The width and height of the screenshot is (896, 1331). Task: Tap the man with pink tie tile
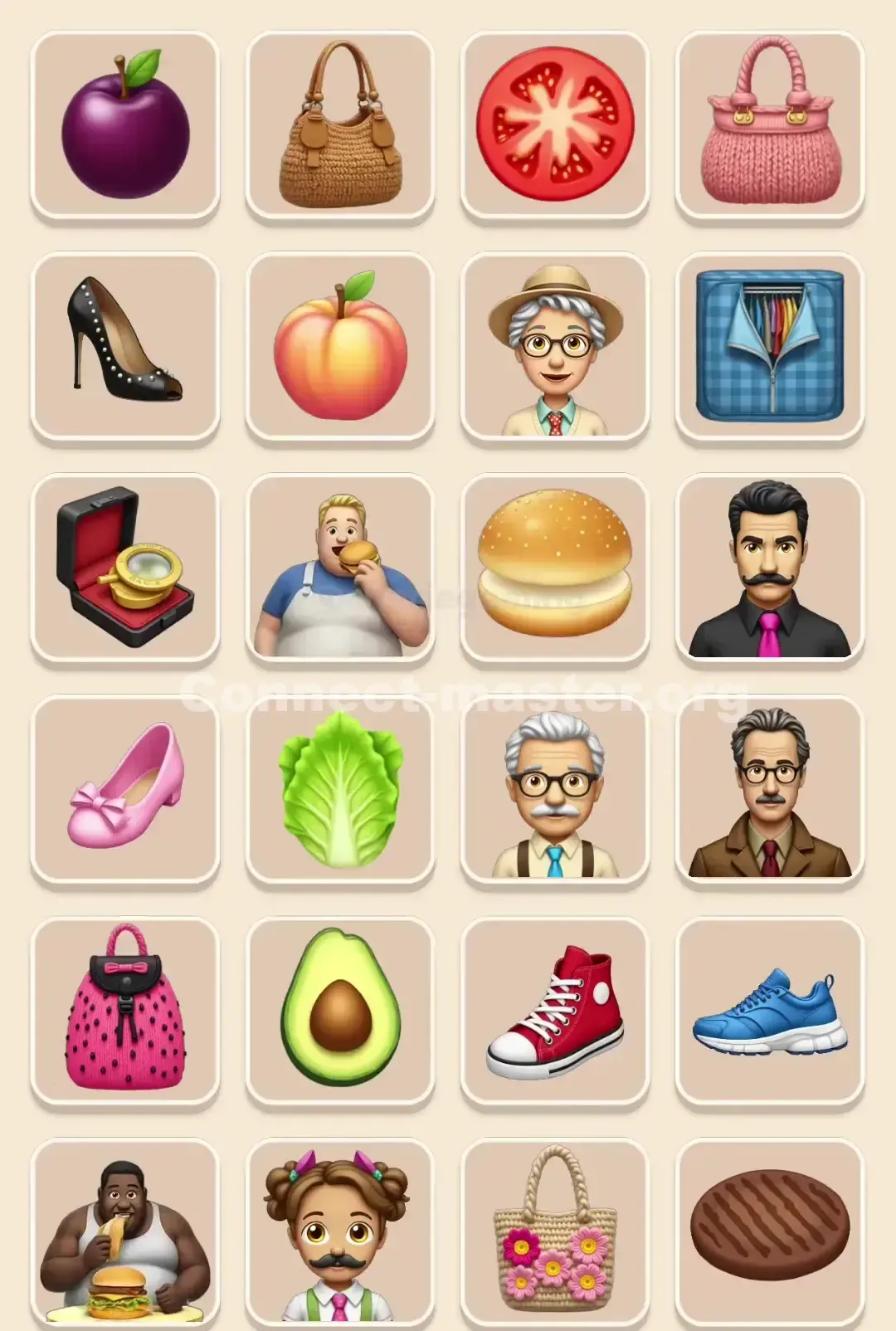(770, 568)
